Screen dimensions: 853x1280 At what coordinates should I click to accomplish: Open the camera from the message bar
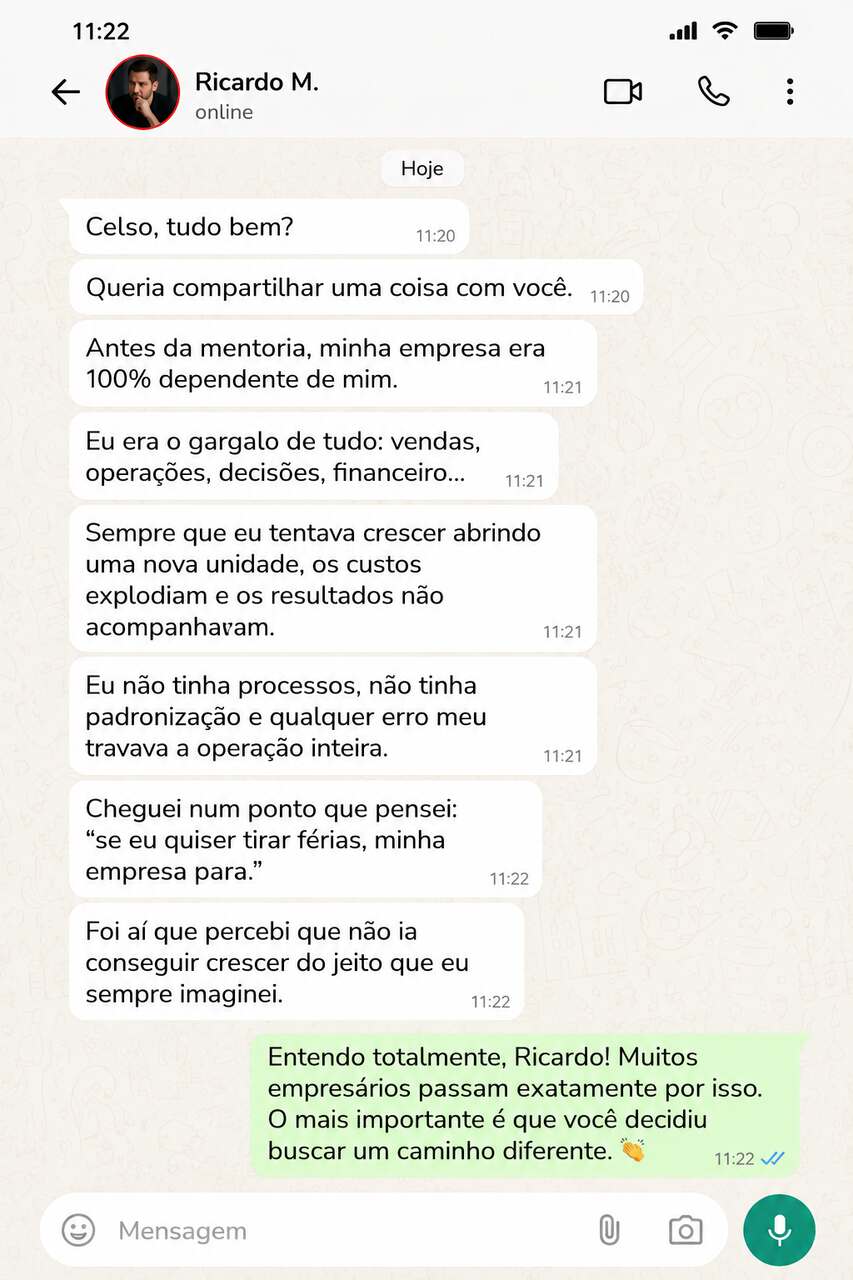[685, 1230]
